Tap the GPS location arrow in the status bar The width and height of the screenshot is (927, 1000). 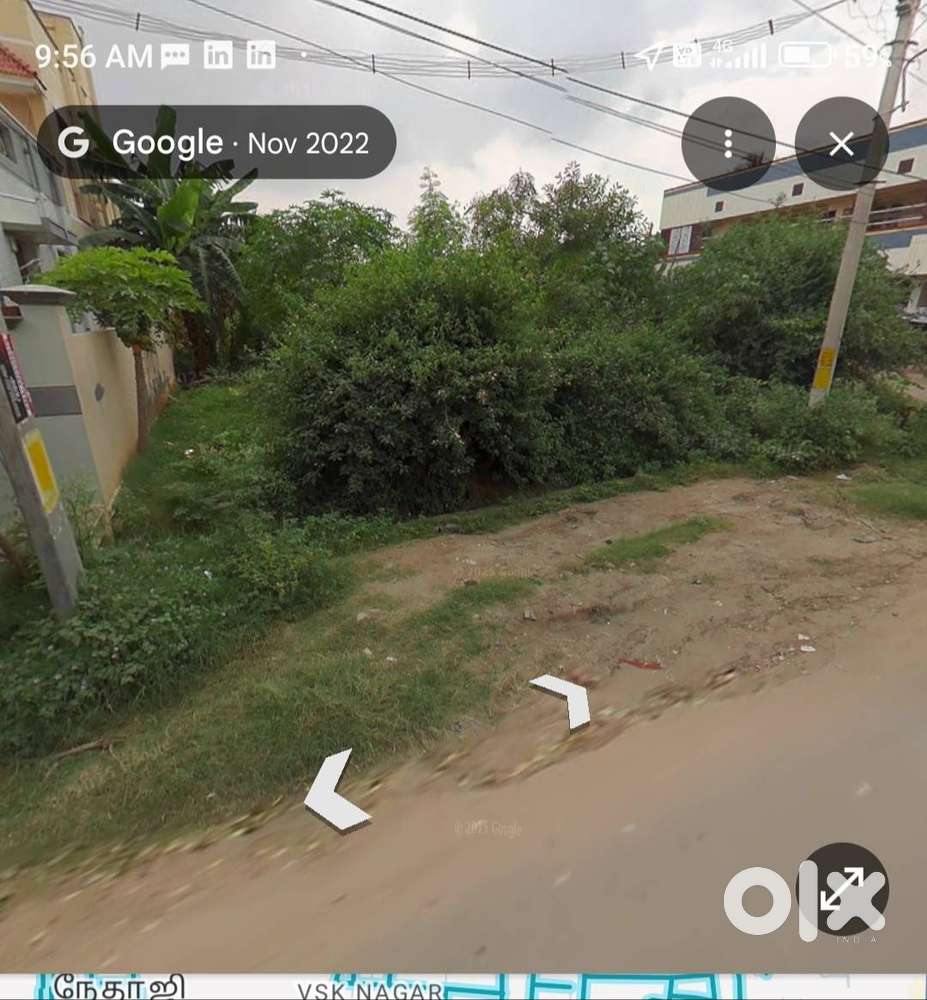[x=655, y=56]
